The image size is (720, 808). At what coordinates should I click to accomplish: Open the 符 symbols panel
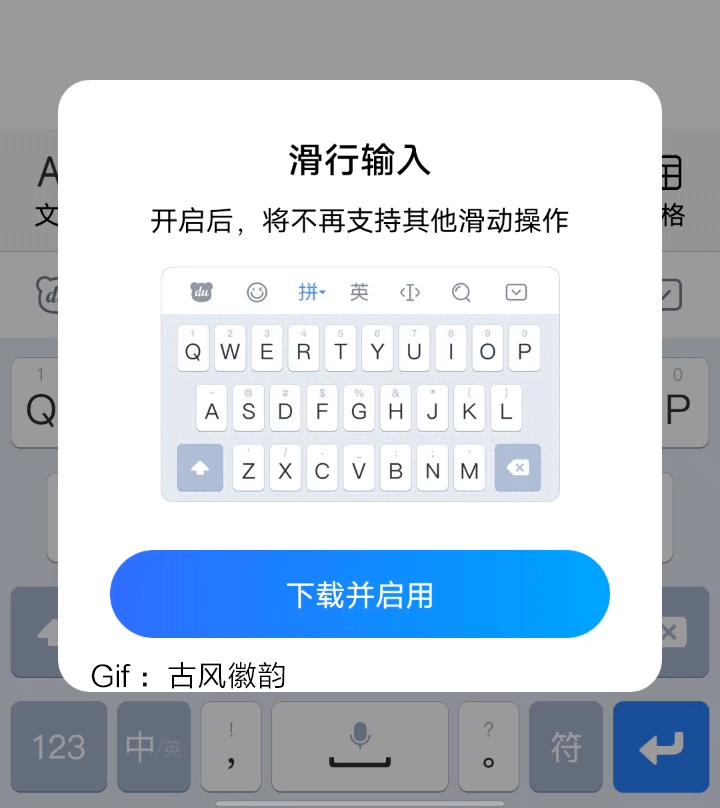pos(566,747)
